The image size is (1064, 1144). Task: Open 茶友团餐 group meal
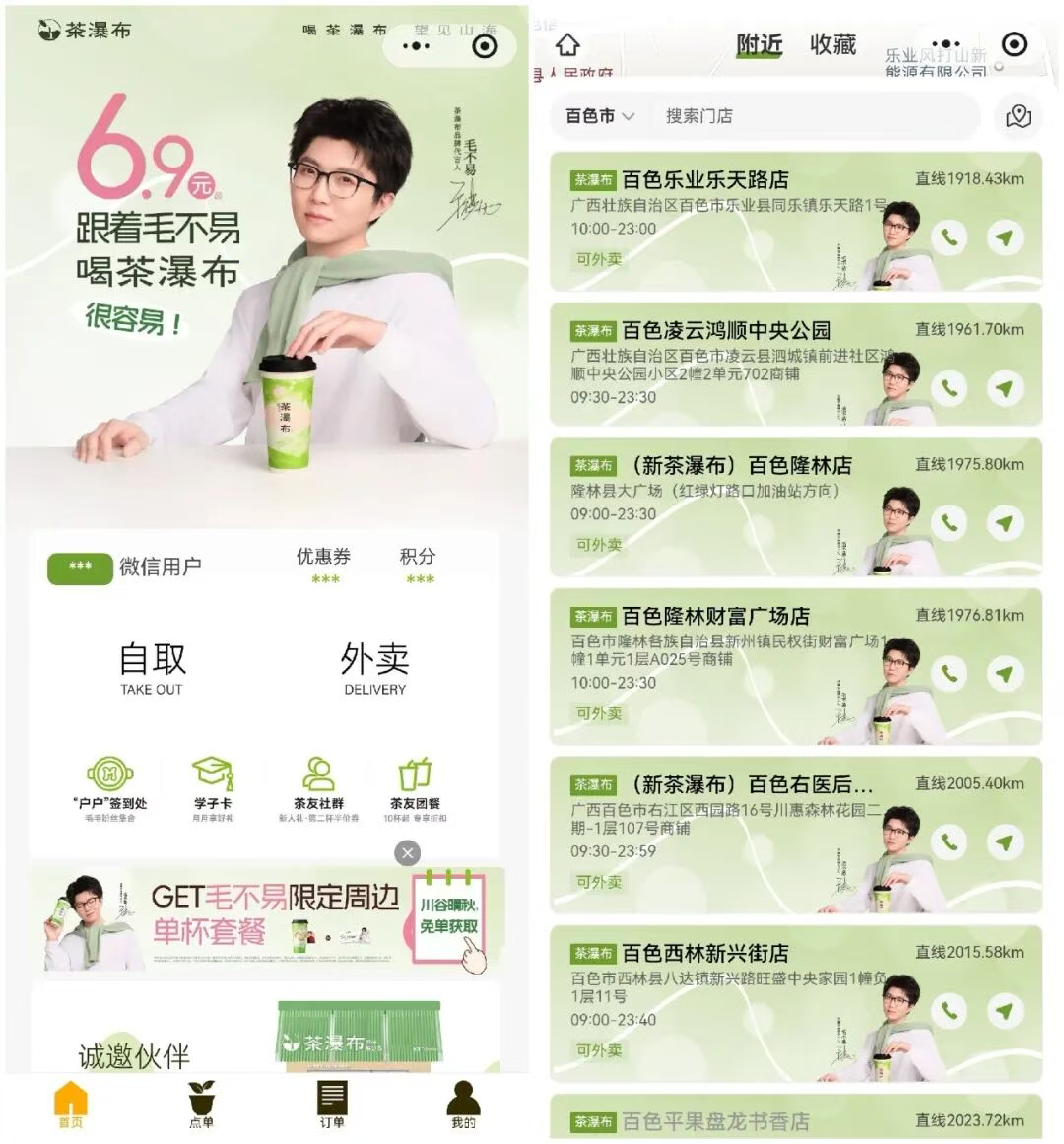[x=415, y=788]
